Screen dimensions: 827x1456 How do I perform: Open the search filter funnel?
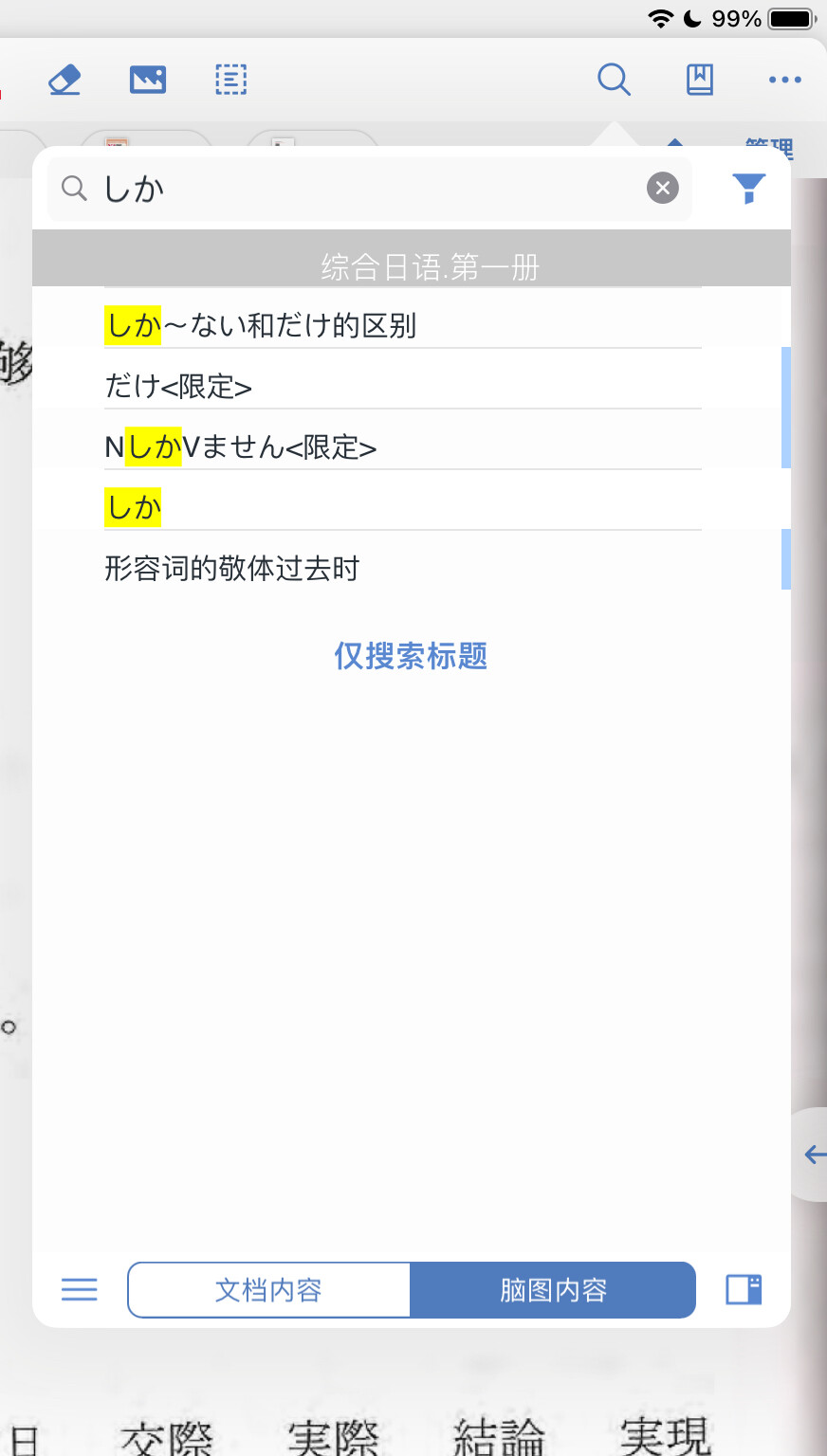click(x=749, y=189)
